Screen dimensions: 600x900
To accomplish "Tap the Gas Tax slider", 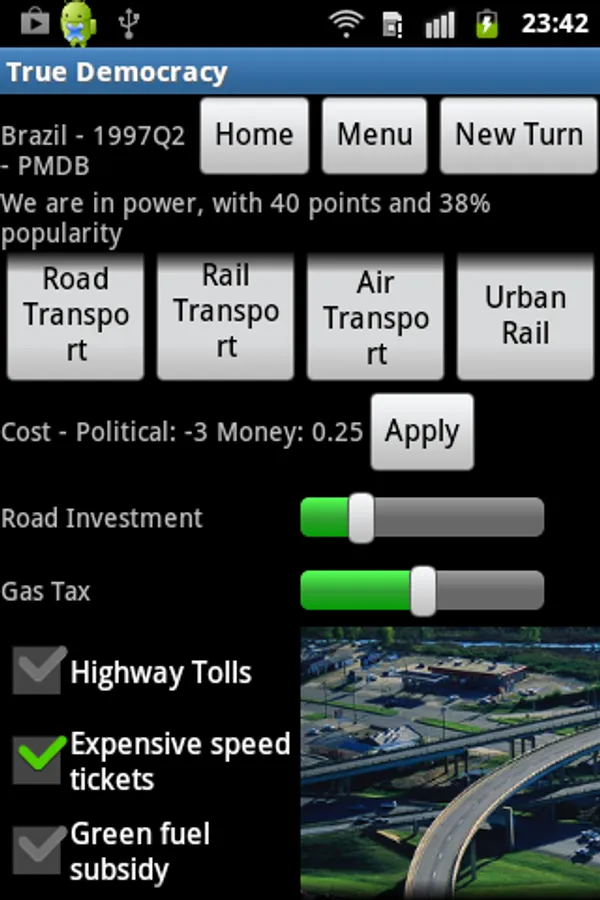I will pyautogui.click(x=422, y=591).
